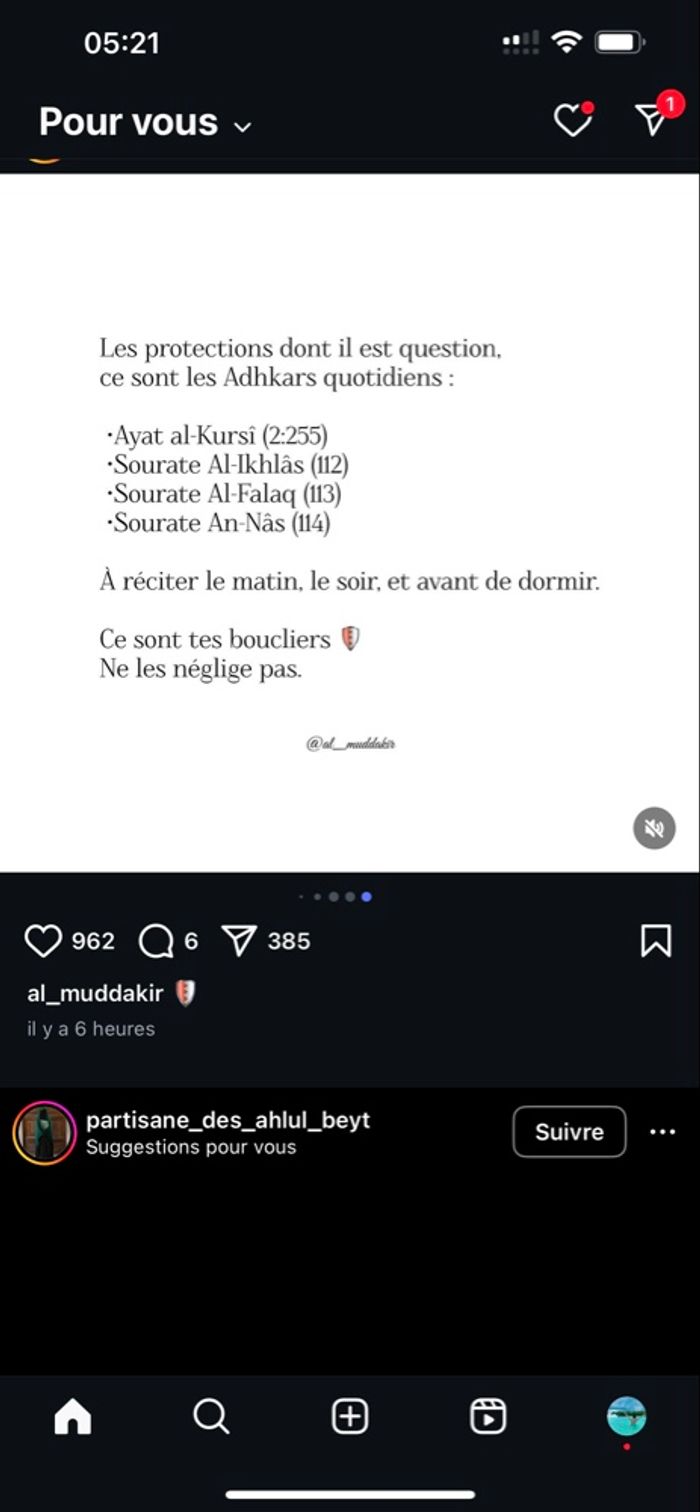
Task: Unmute the post audio
Action: pos(654,829)
